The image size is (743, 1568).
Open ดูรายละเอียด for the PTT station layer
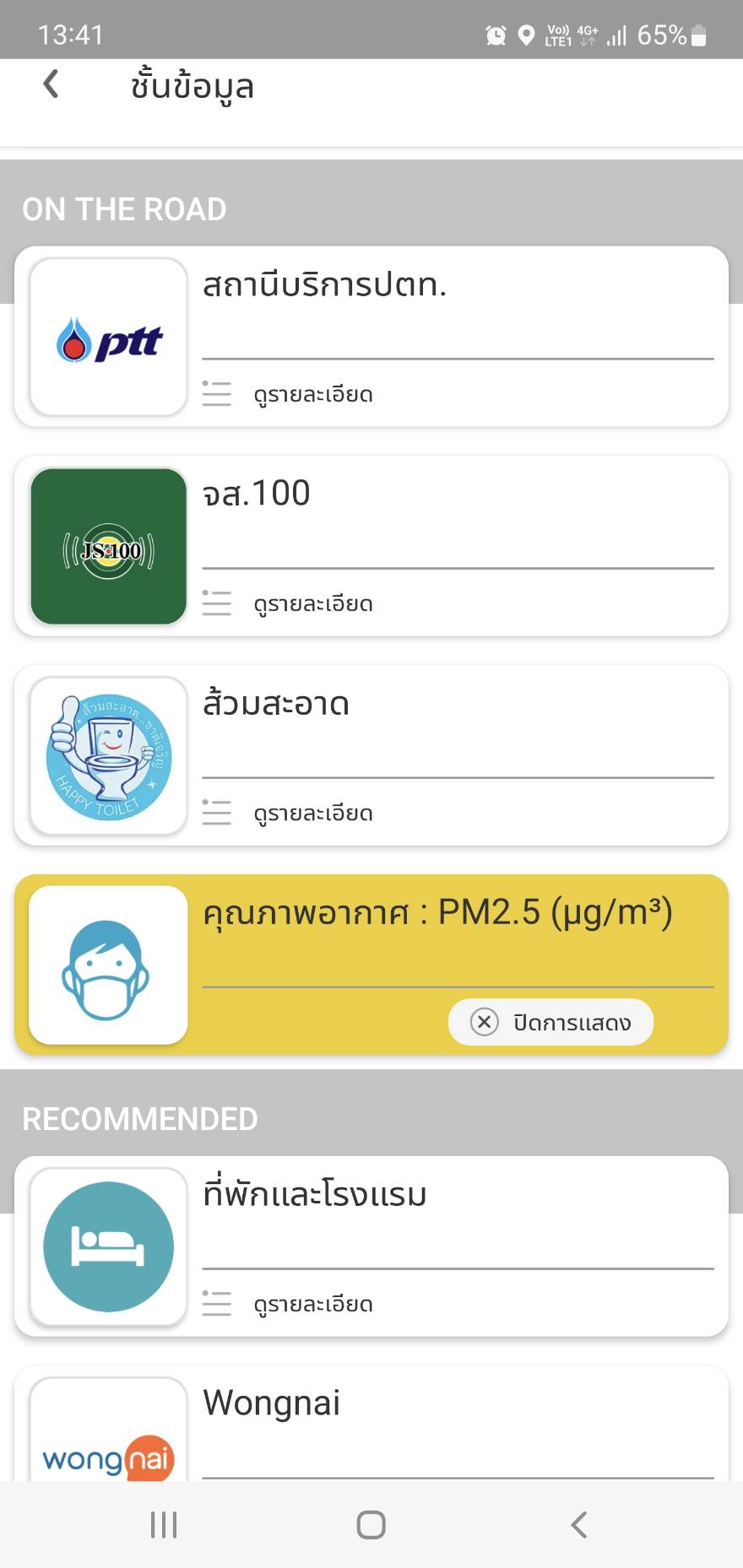(x=314, y=393)
